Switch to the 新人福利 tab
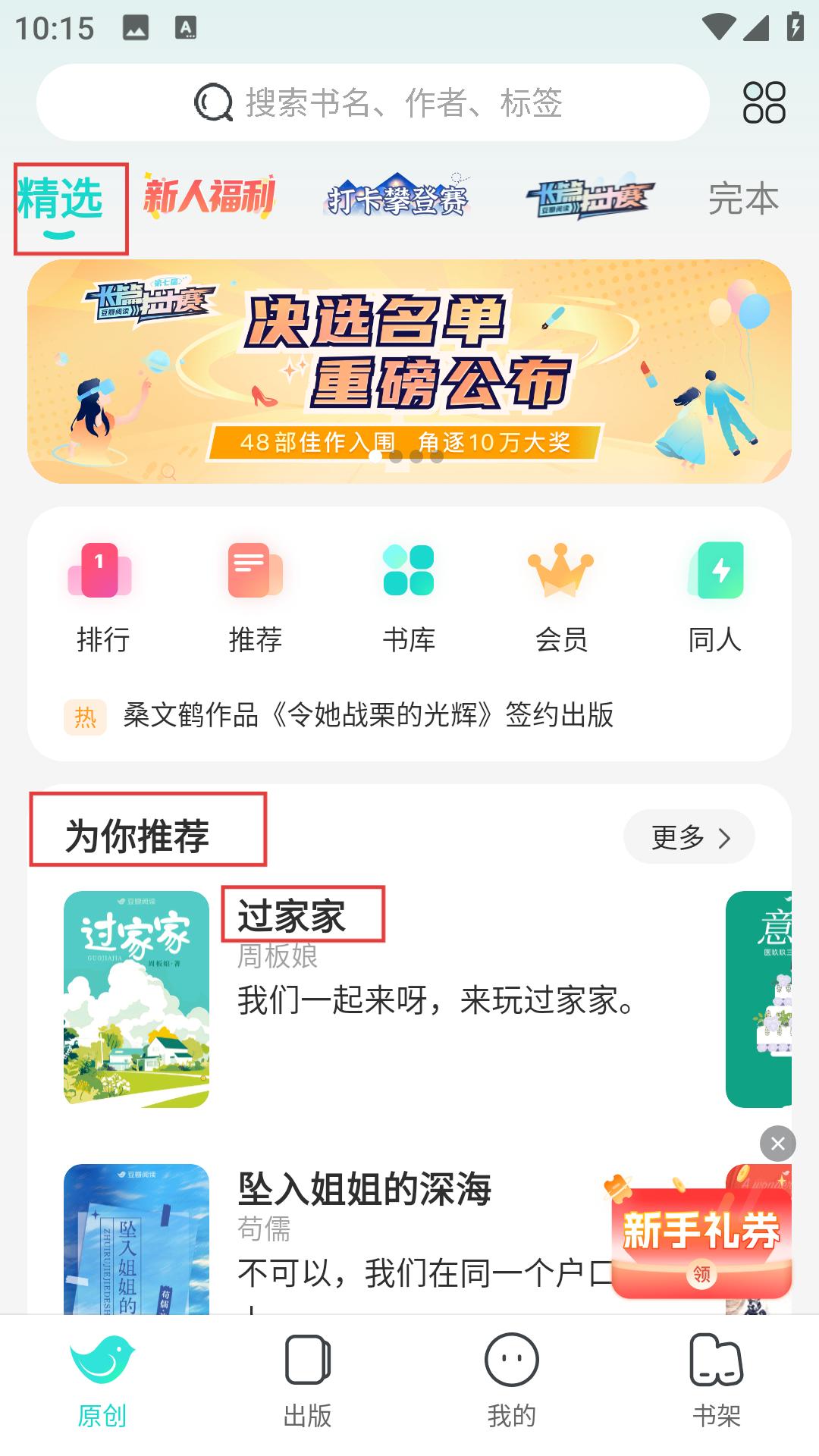The image size is (819, 1456). click(x=209, y=197)
